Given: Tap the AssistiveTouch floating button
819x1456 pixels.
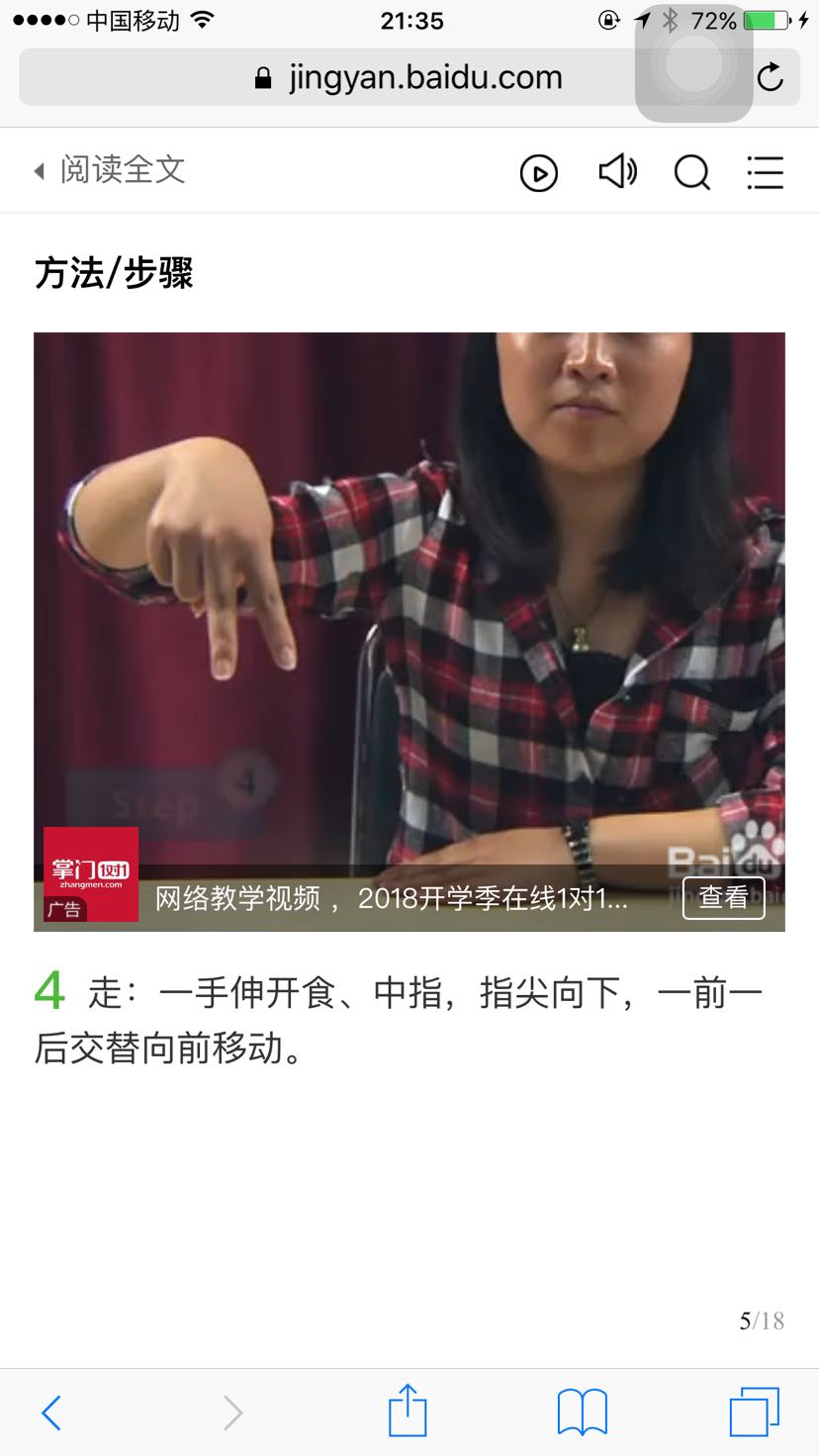Looking at the screenshot, I should click(x=693, y=63).
